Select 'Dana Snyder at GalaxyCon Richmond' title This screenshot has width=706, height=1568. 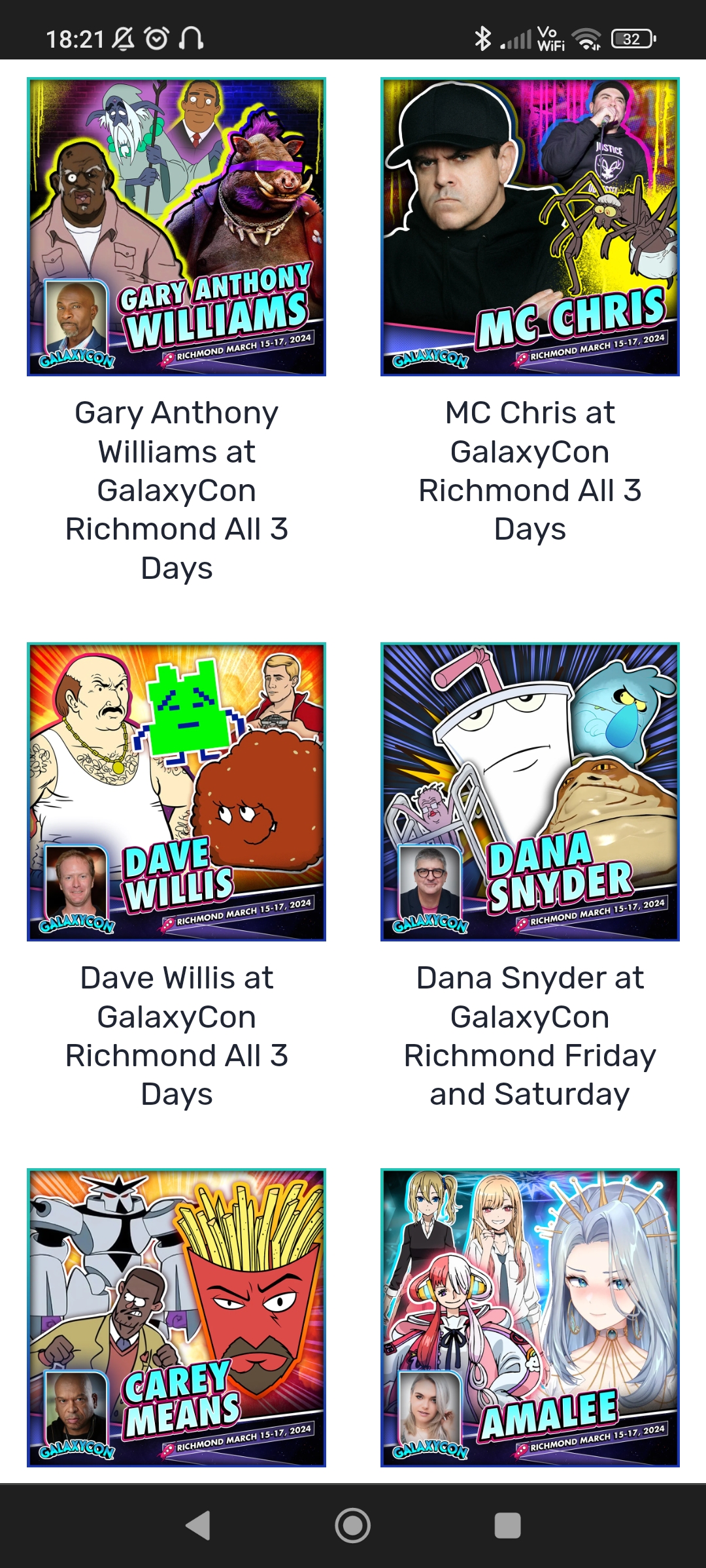click(530, 1036)
